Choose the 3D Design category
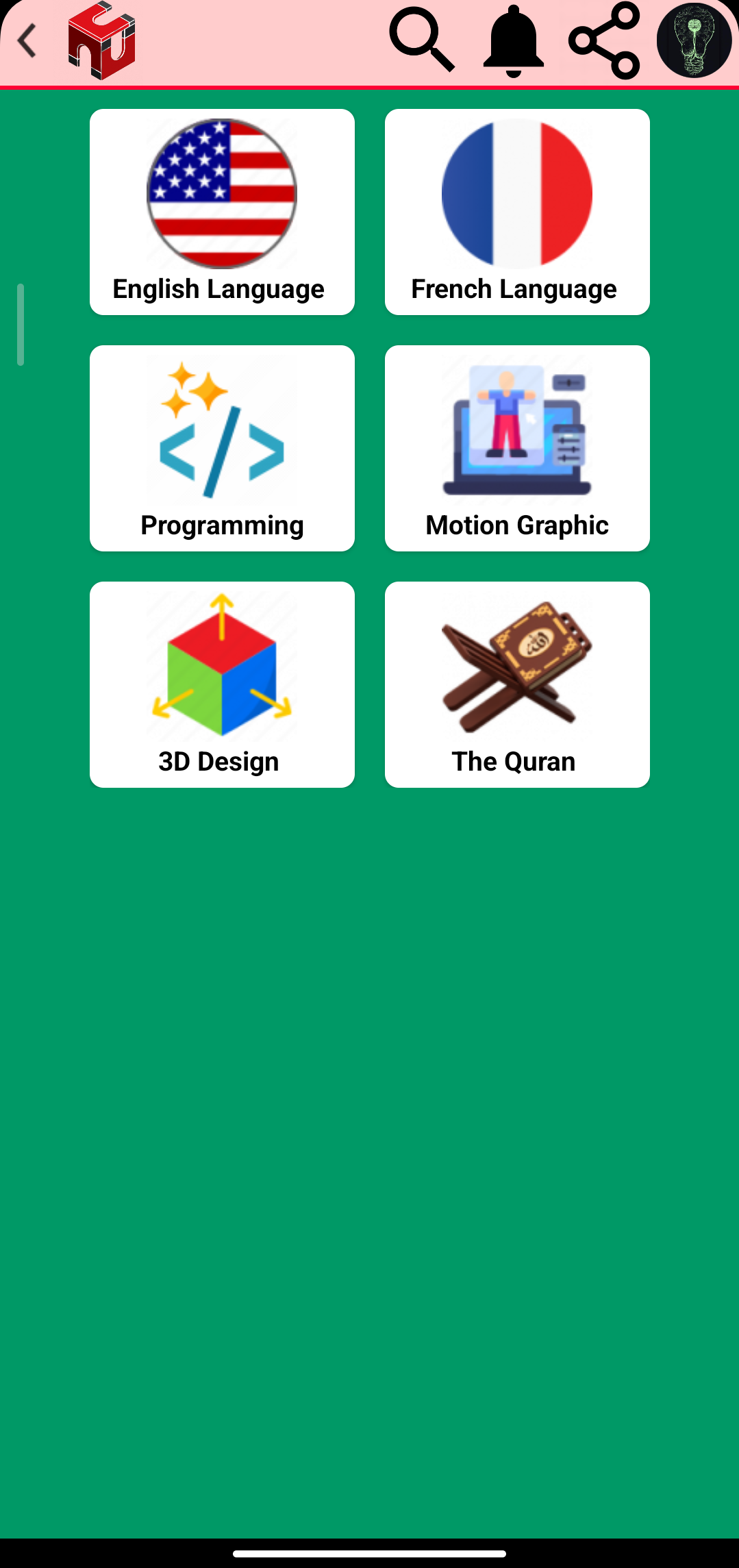739x1568 pixels. pyautogui.click(x=222, y=684)
